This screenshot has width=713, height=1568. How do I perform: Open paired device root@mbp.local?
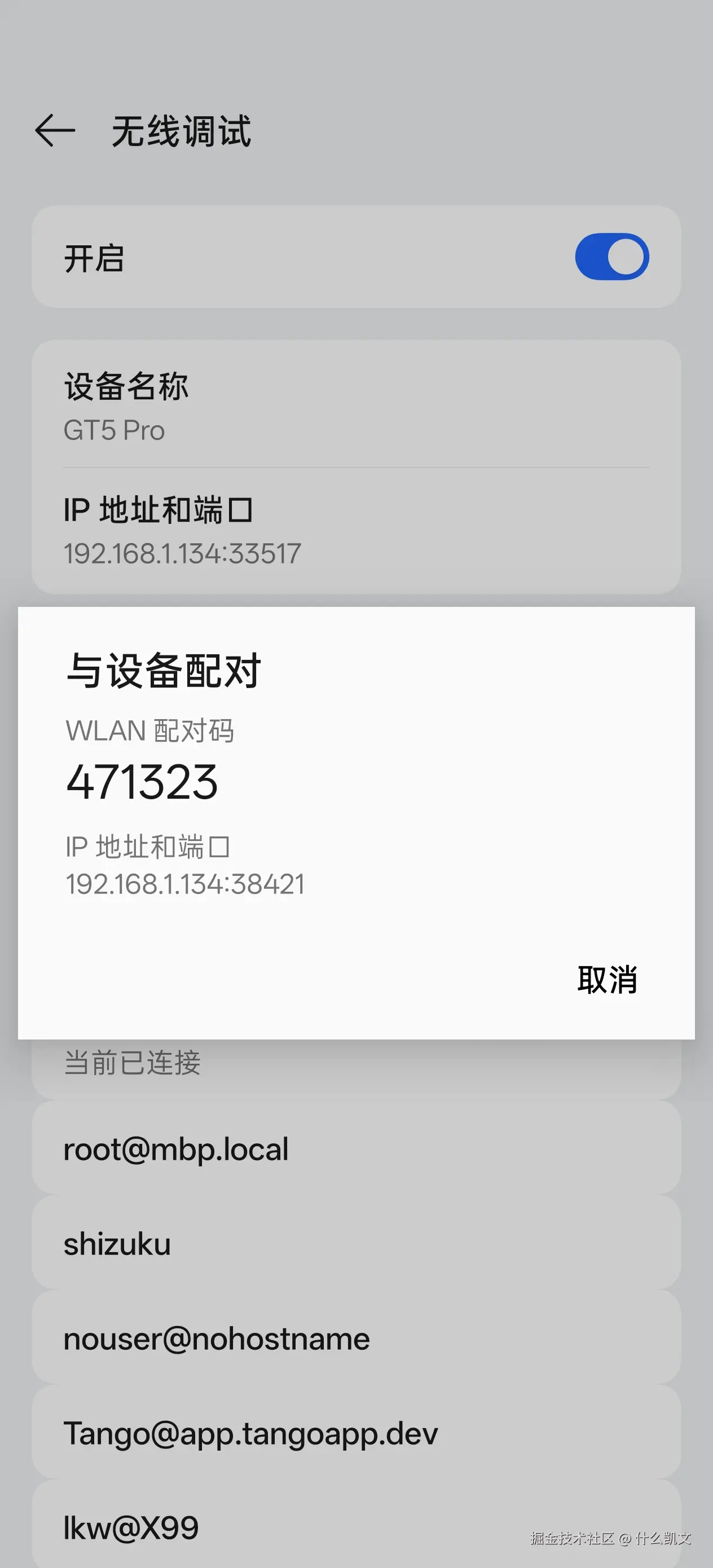[356, 1148]
